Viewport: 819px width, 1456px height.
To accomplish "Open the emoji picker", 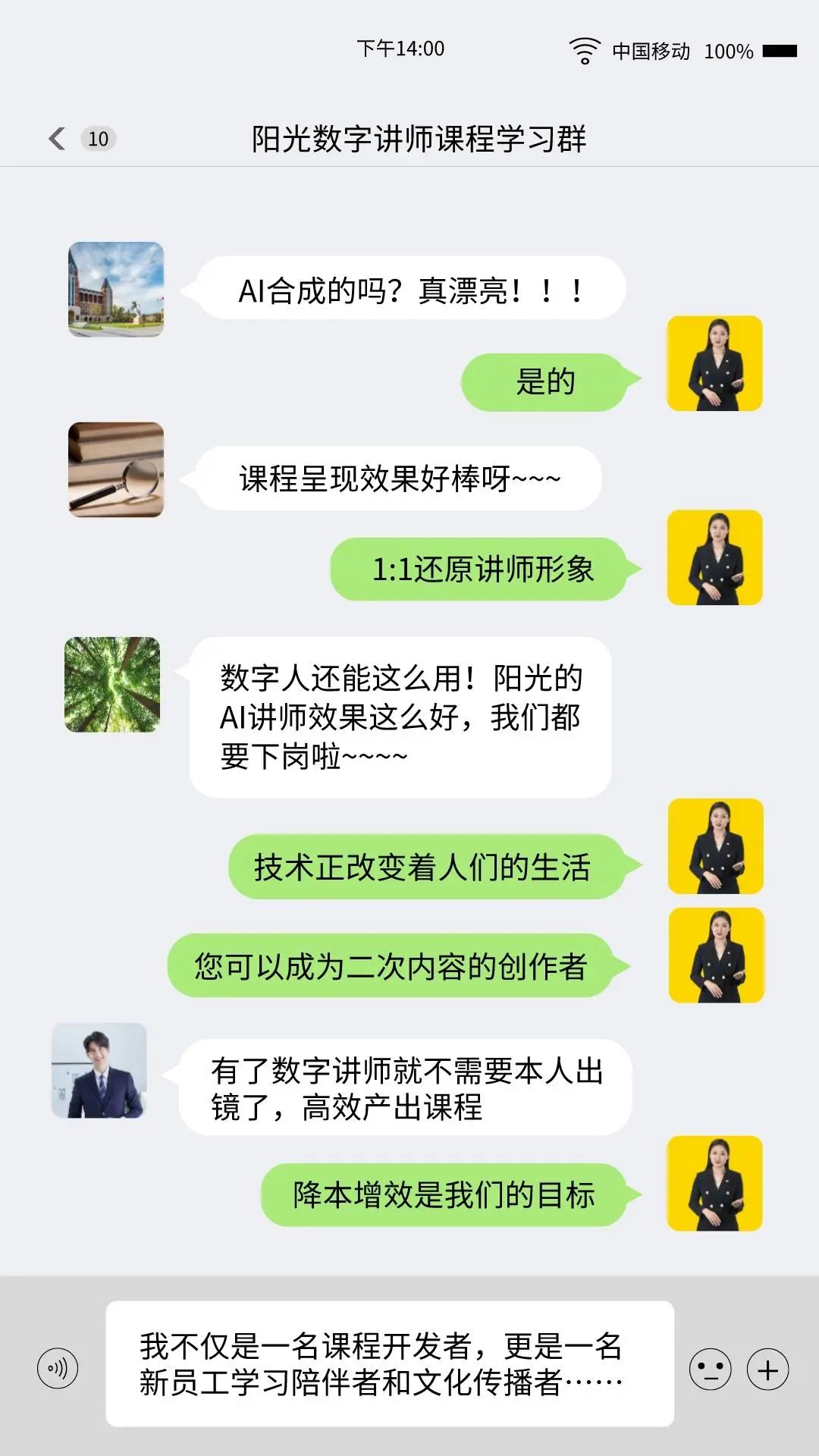I will (710, 1370).
